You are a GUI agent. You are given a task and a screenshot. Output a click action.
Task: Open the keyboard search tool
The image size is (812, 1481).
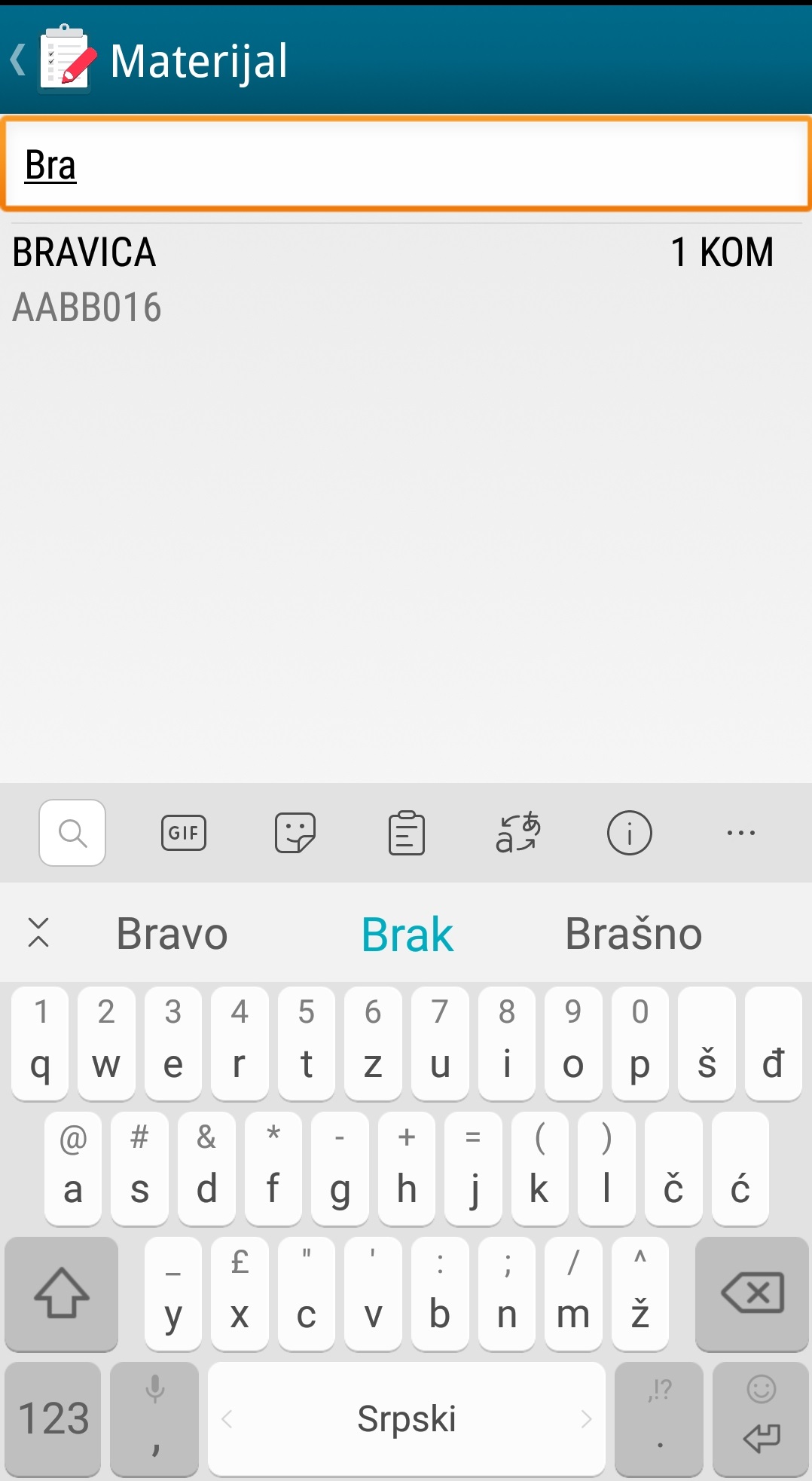pos(72,833)
